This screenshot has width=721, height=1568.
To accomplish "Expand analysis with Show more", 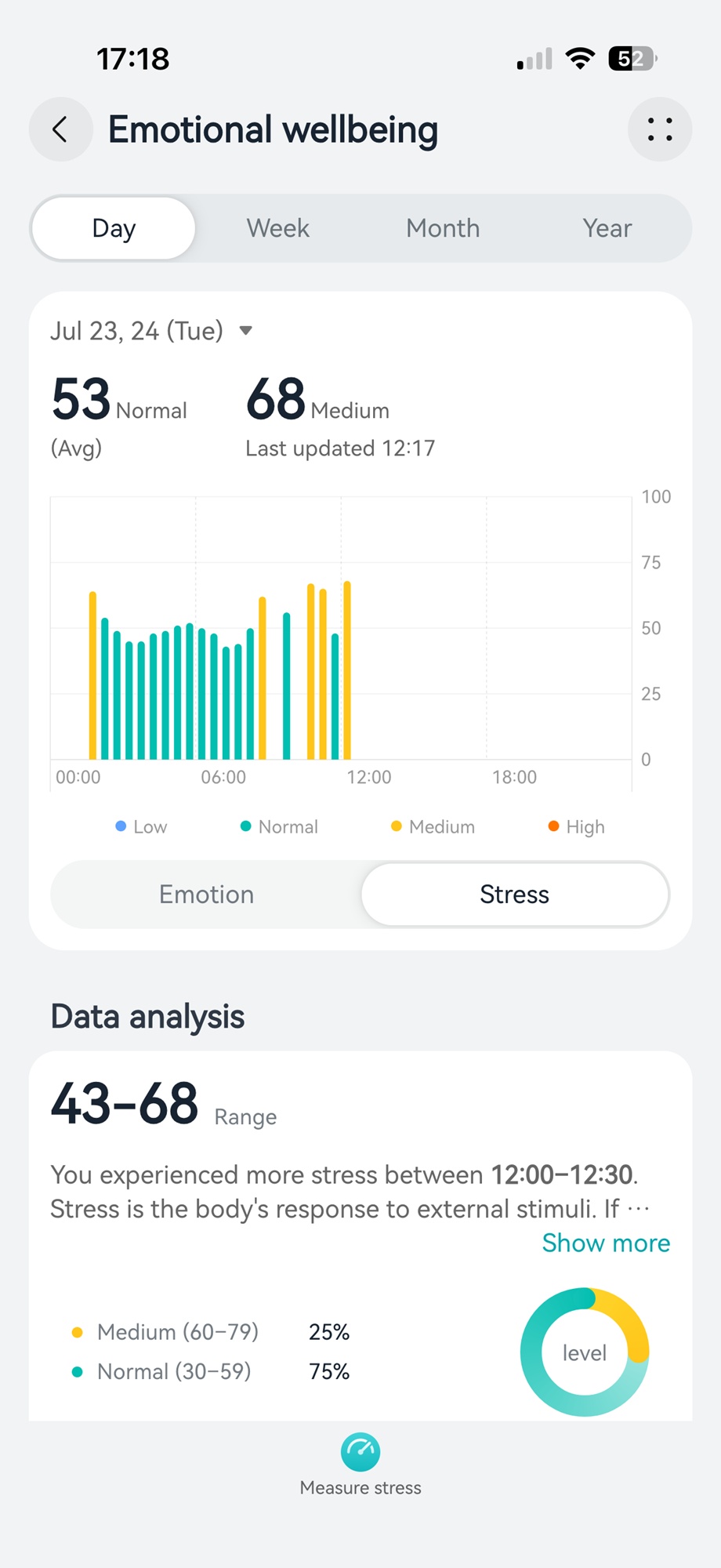I will (x=605, y=1243).
